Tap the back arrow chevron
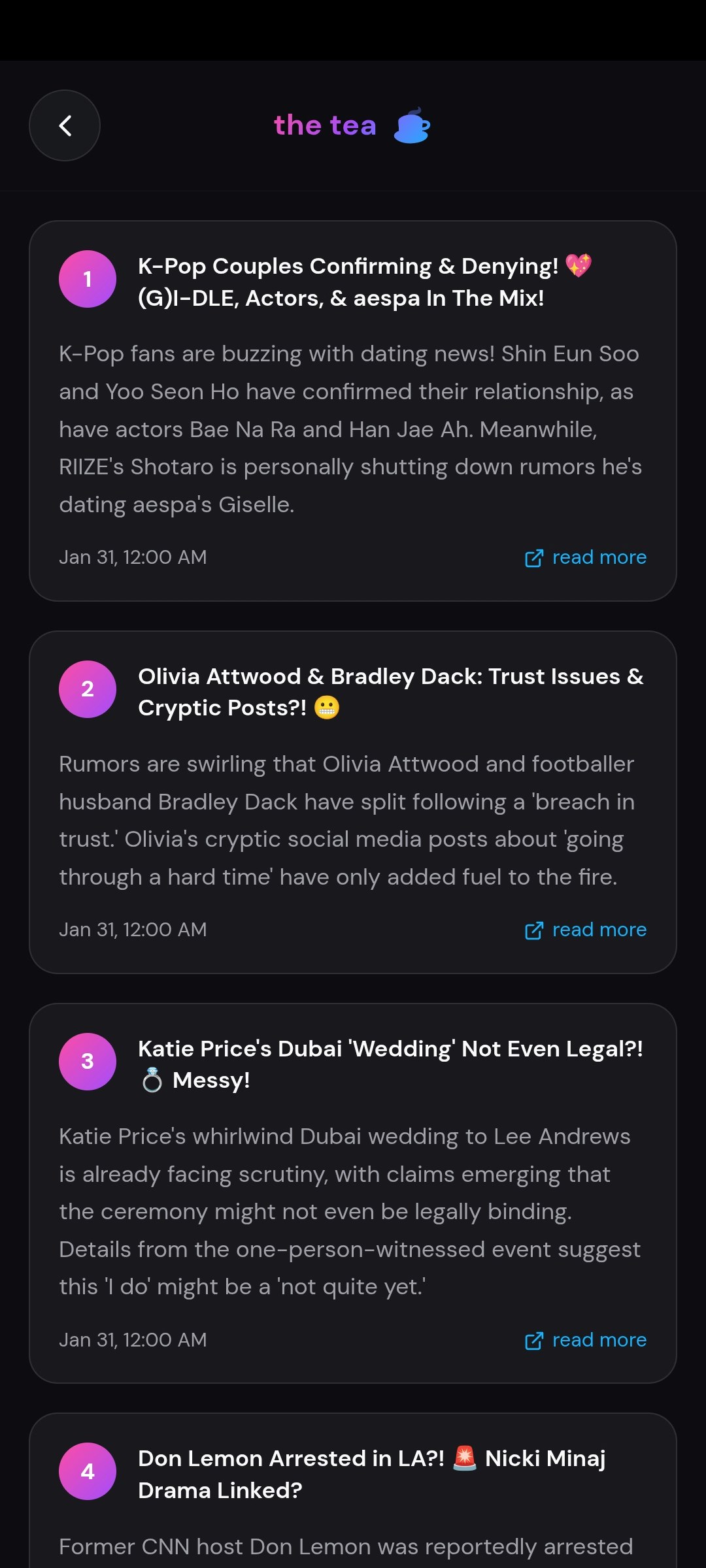 tap(64, 125)
